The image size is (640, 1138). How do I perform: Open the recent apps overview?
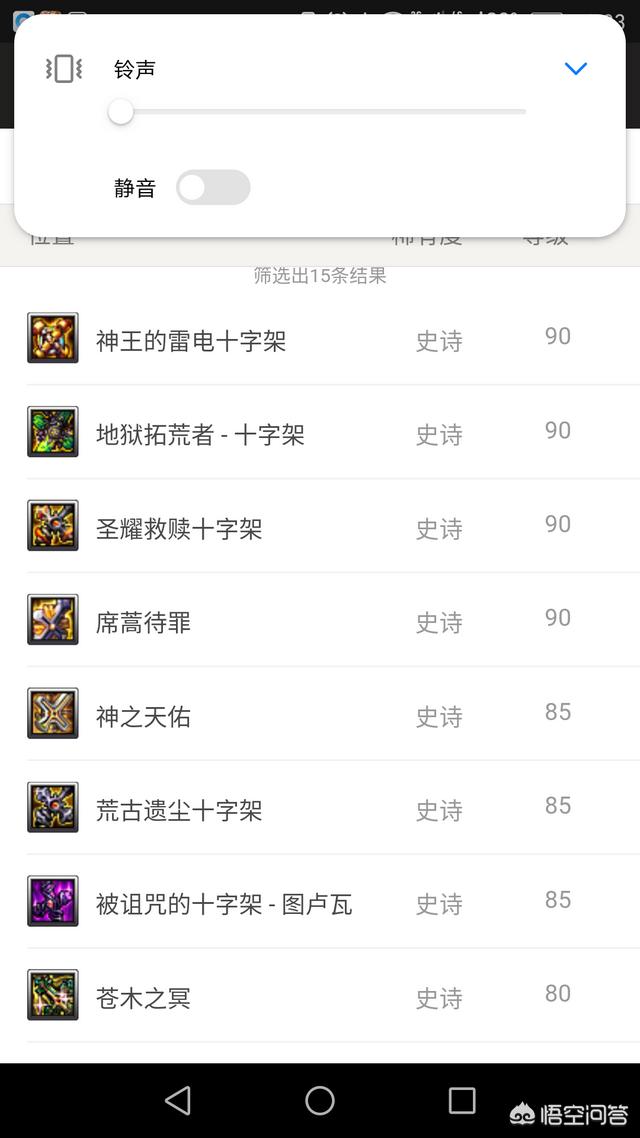[462, 1100]
